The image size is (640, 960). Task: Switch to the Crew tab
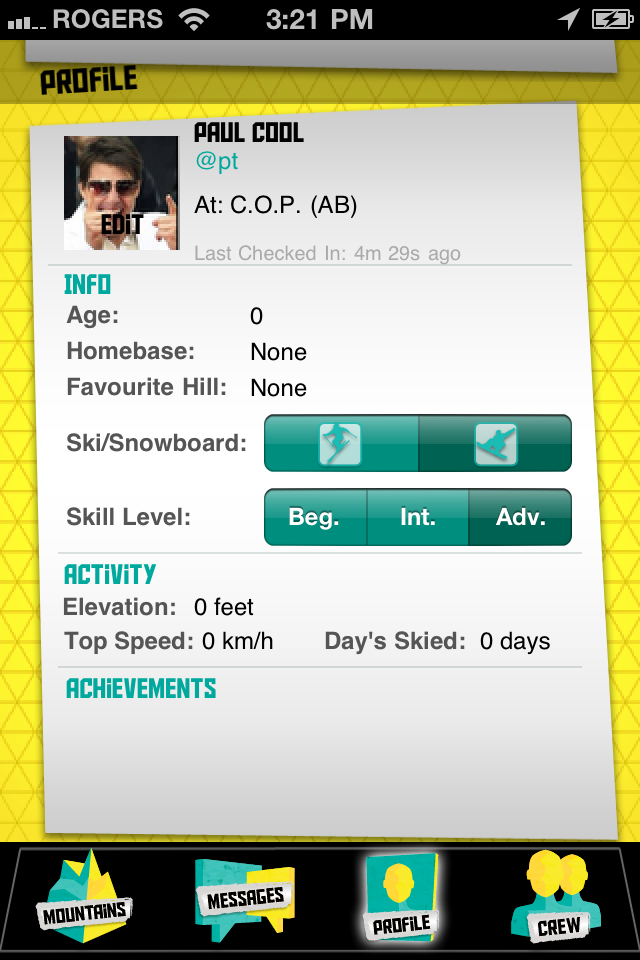tap(557, 898)
